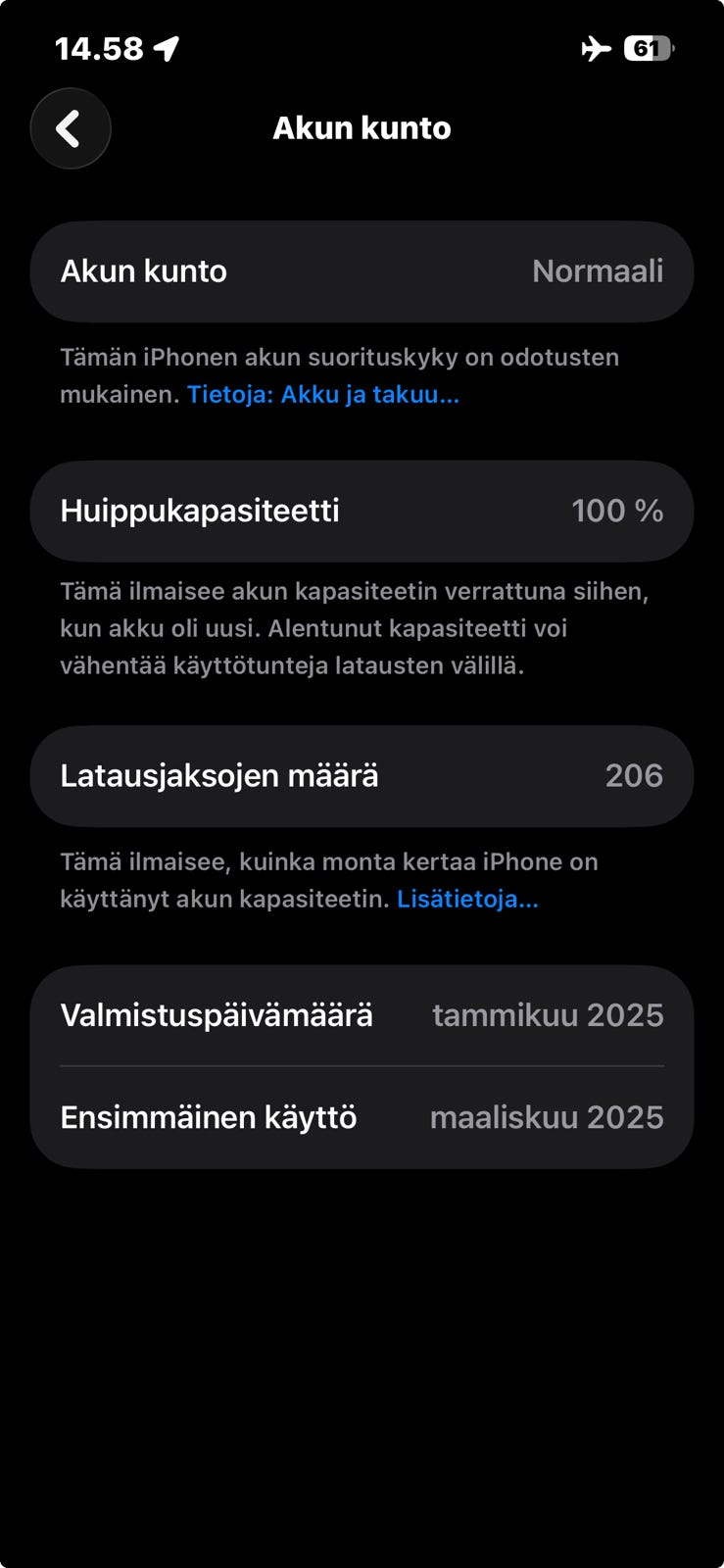Tap the Ensimmäinen käyttö row

click(x=362, y=1117)
